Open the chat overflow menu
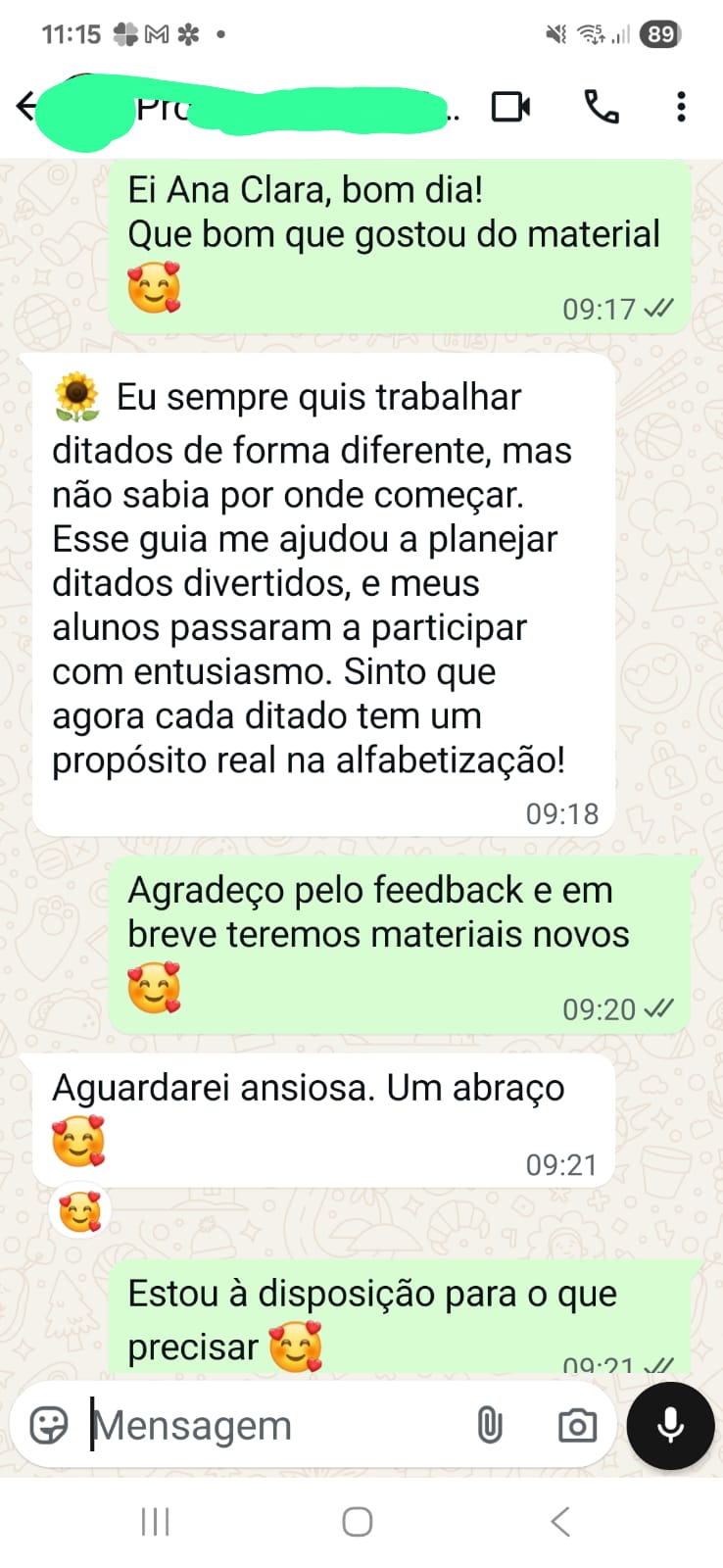The width and height of the screenshot is (723, 1568). pos(681,106)
